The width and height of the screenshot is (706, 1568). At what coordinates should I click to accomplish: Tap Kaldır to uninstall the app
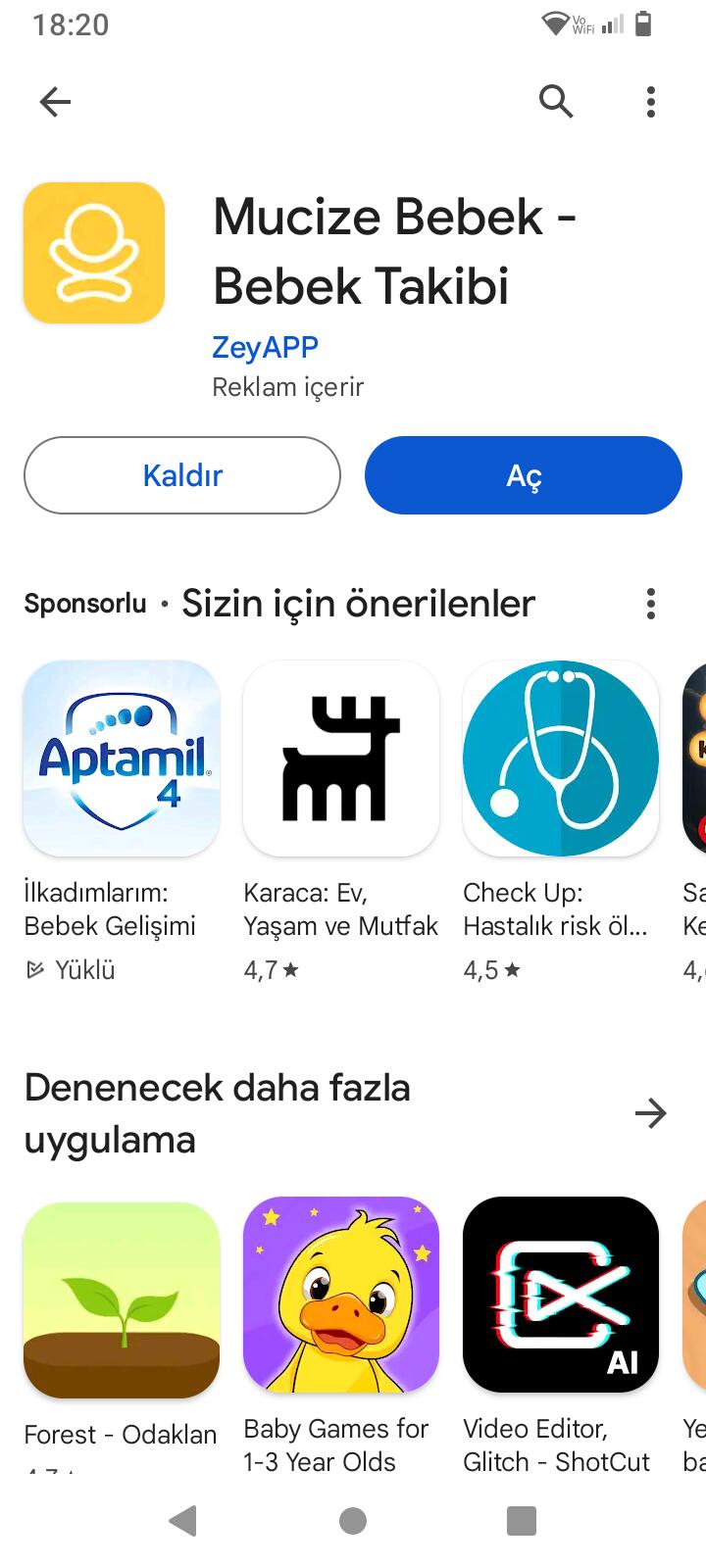click(182, 475)
